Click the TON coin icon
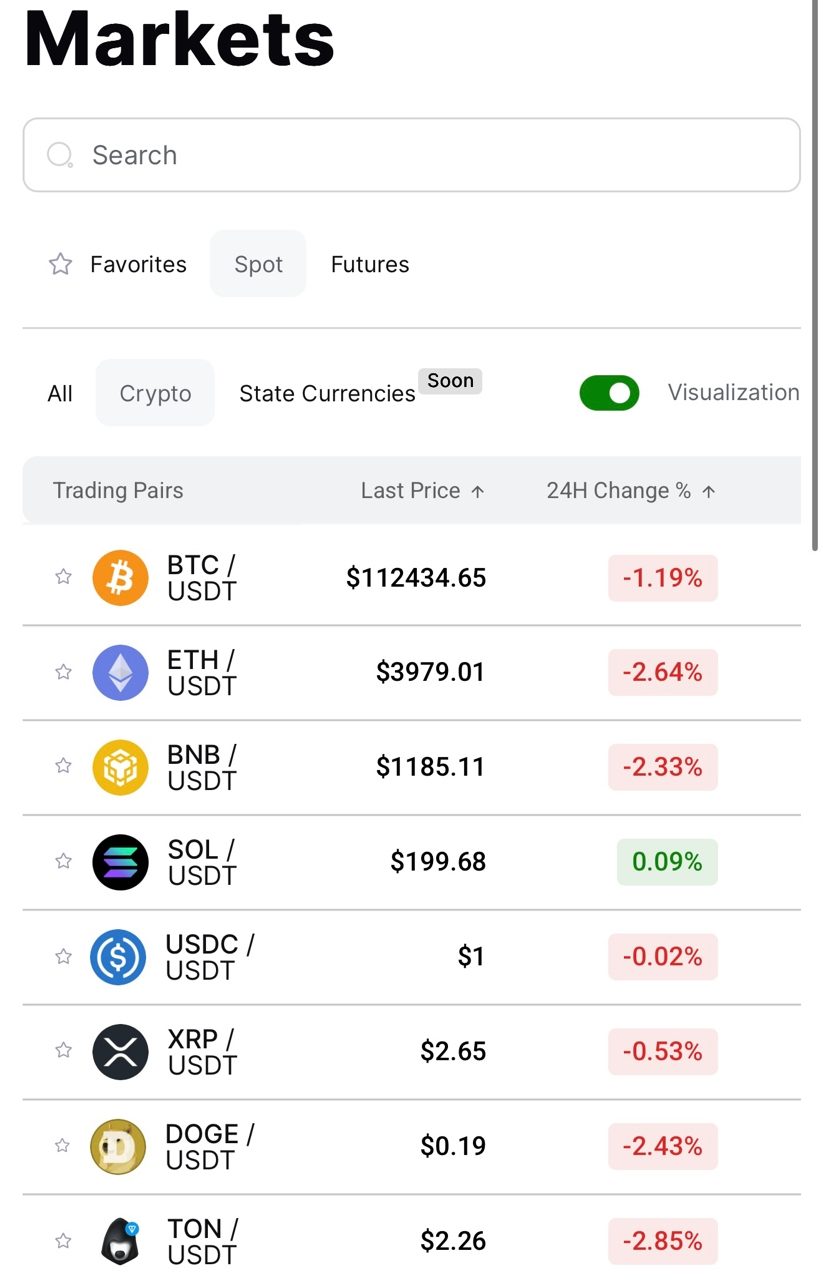Image resolution: width=823 pixels, height=1280 pixels. click(x=120, y=1240)
